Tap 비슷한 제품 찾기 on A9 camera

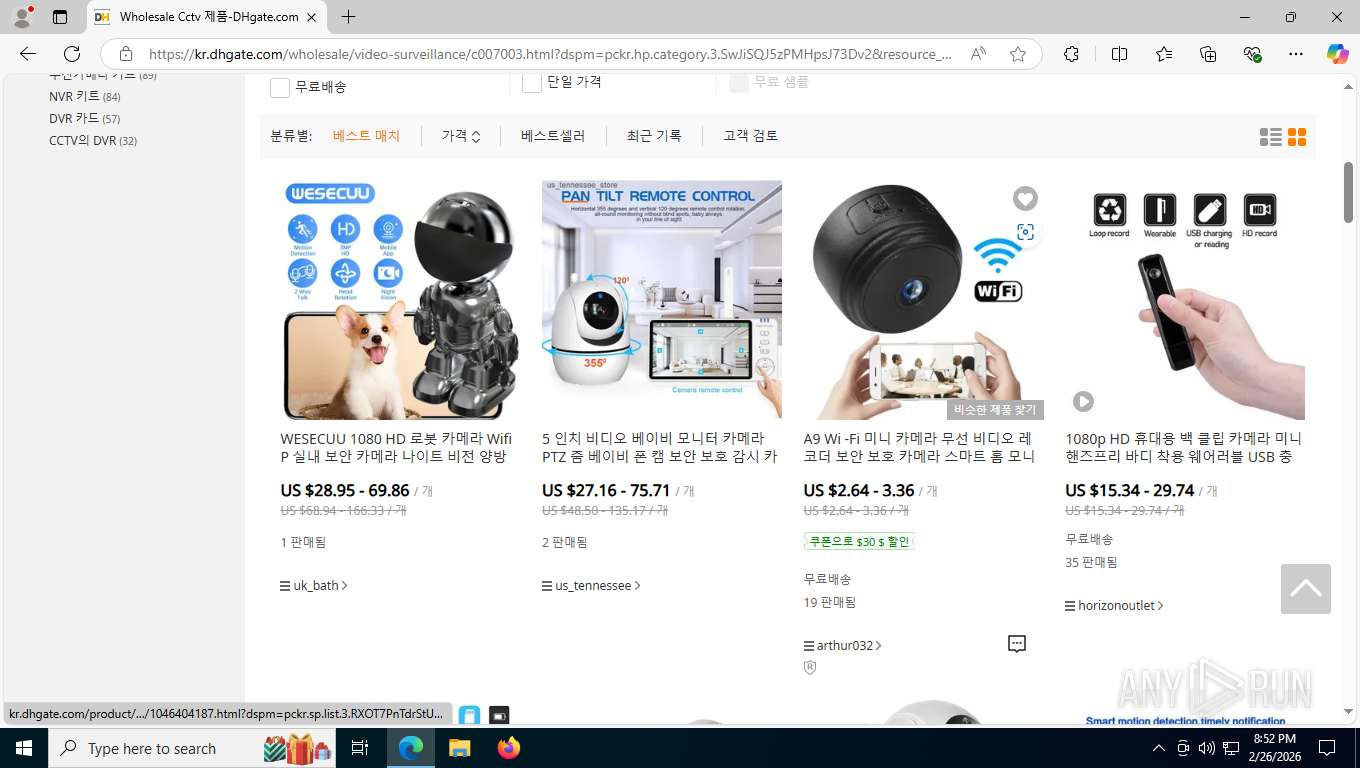[995, 409]
